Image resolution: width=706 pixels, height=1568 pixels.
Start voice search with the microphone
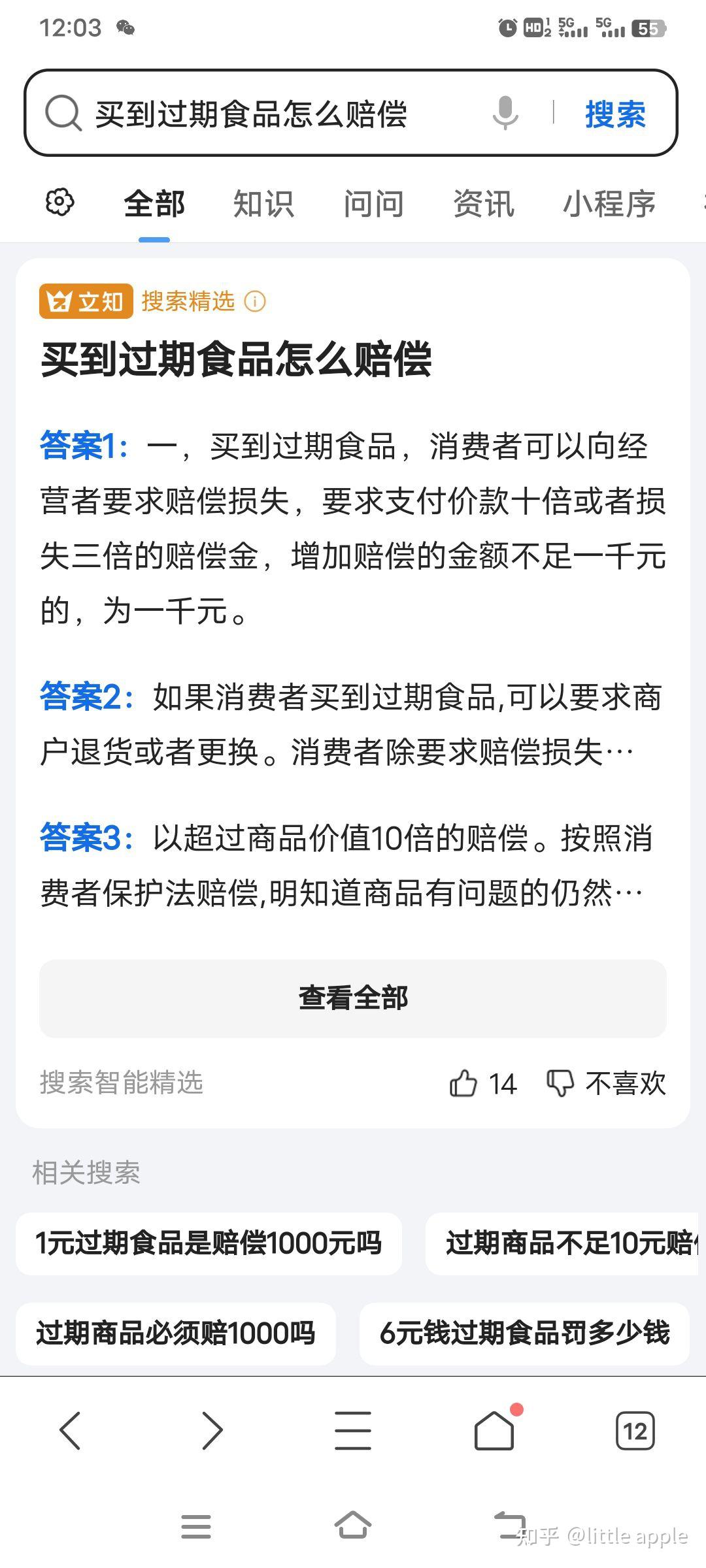pos(505,112)
